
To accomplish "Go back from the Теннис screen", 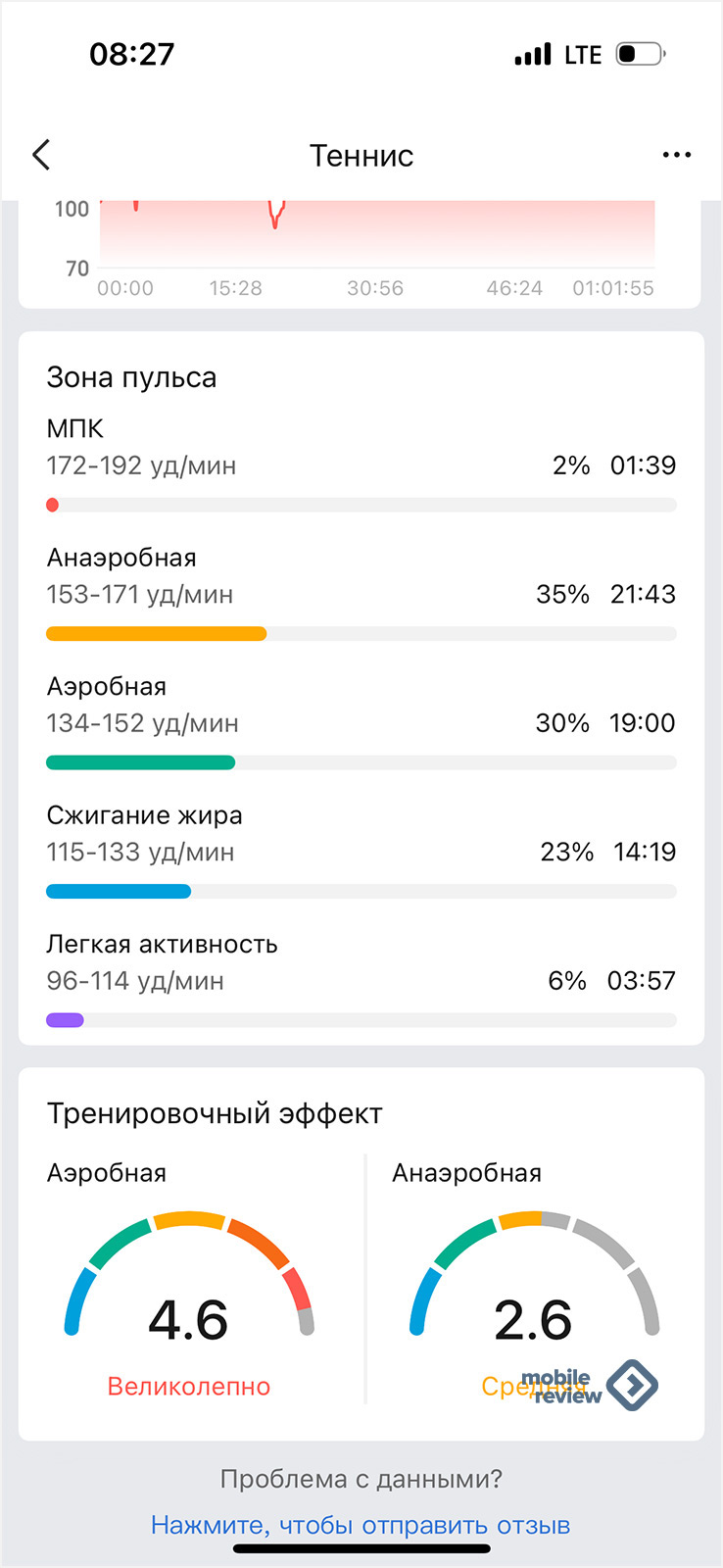I will 41,155.
